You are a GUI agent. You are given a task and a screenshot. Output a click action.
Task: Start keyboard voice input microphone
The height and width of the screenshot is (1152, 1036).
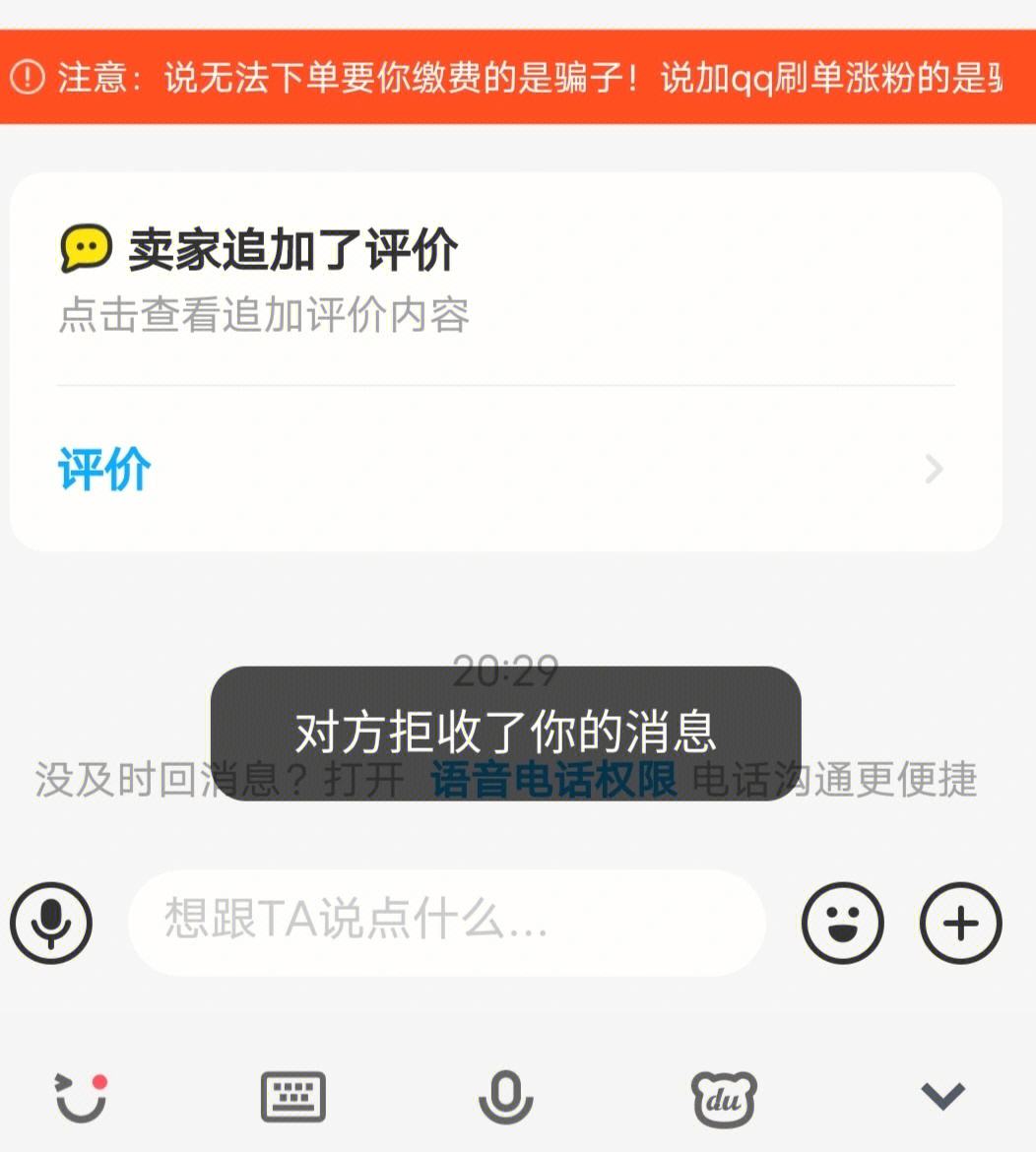506,1096
